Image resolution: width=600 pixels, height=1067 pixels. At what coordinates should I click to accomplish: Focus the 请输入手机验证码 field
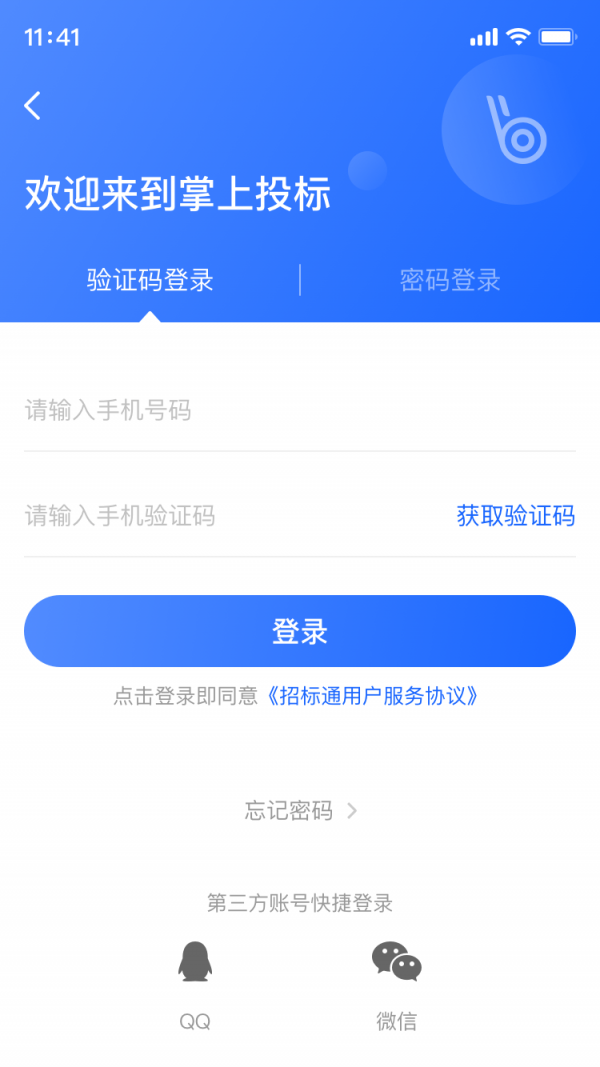click(230, 516)
